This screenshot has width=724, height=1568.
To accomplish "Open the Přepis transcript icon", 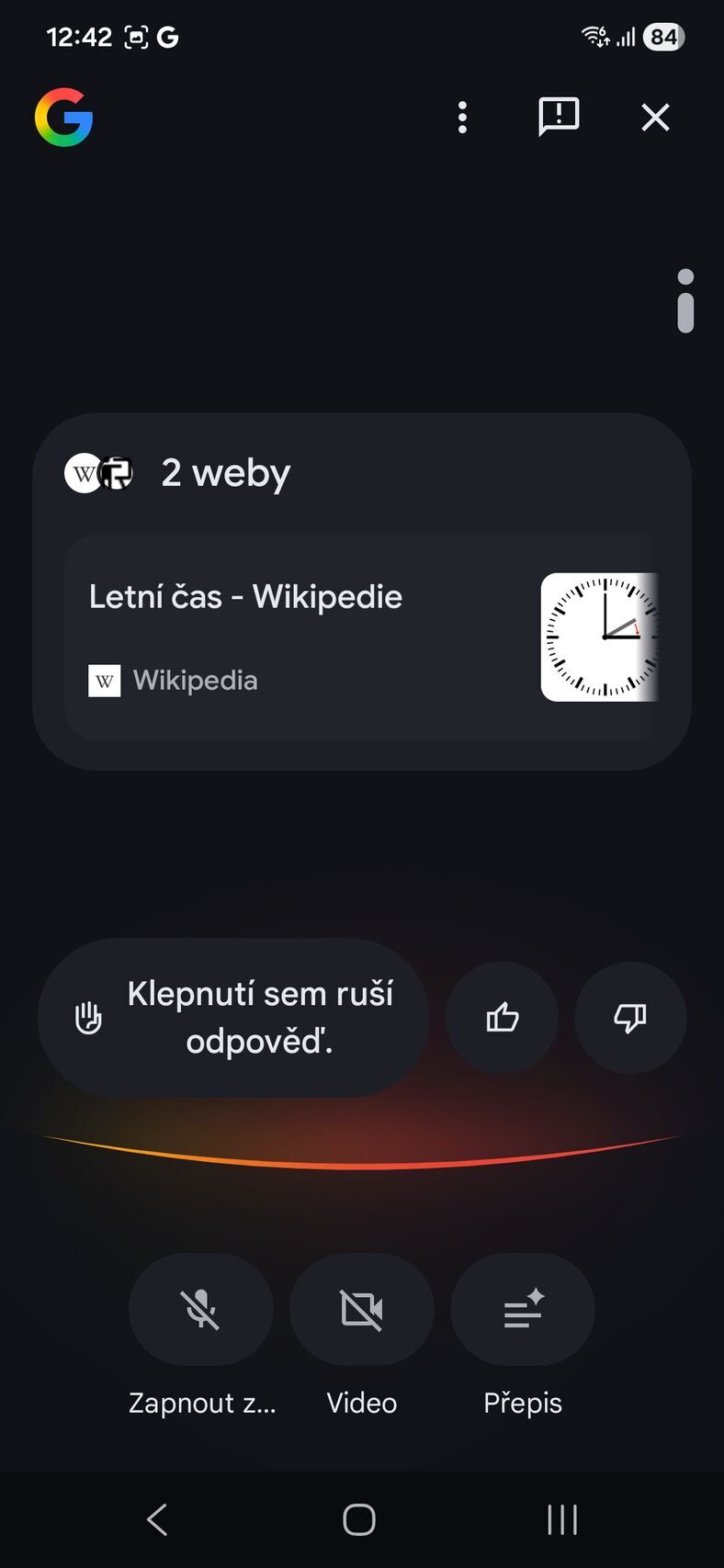I will pyautogui.click(x=523, y=1309).
